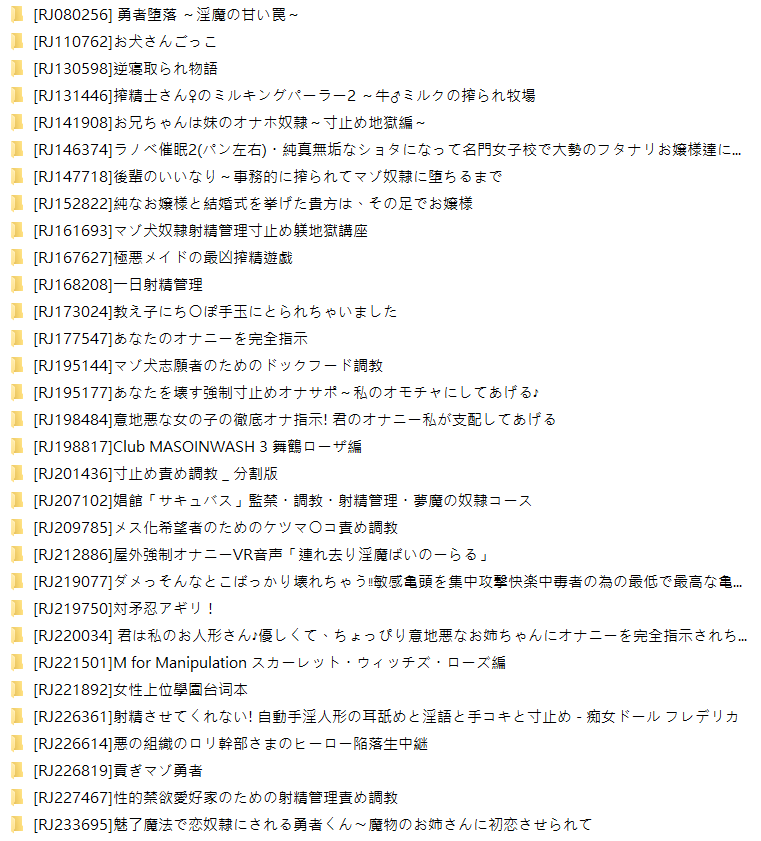The image size is (761, 841).
Task: Open folder RJ195144
Action: (207, 366)
